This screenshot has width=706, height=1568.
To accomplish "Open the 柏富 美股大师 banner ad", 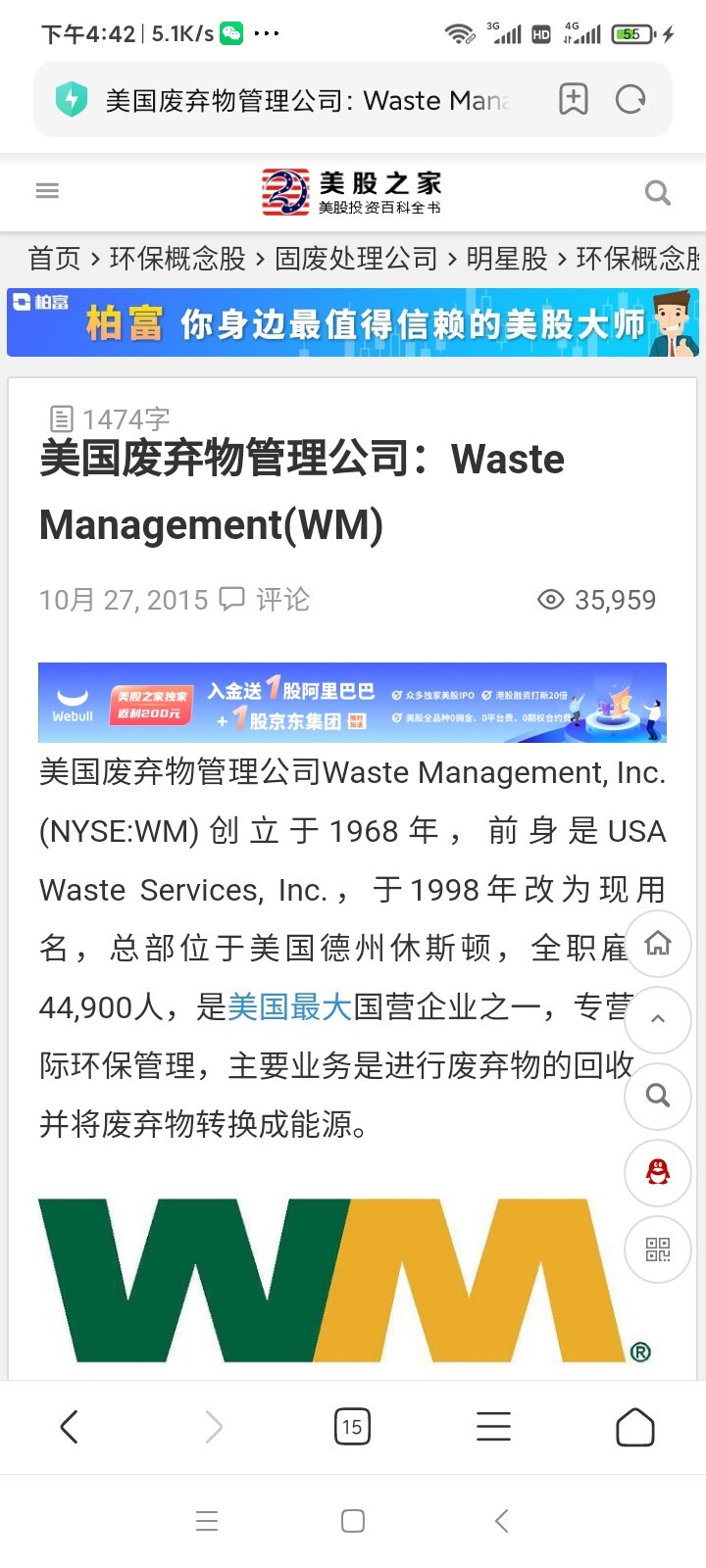I will 353,322.
